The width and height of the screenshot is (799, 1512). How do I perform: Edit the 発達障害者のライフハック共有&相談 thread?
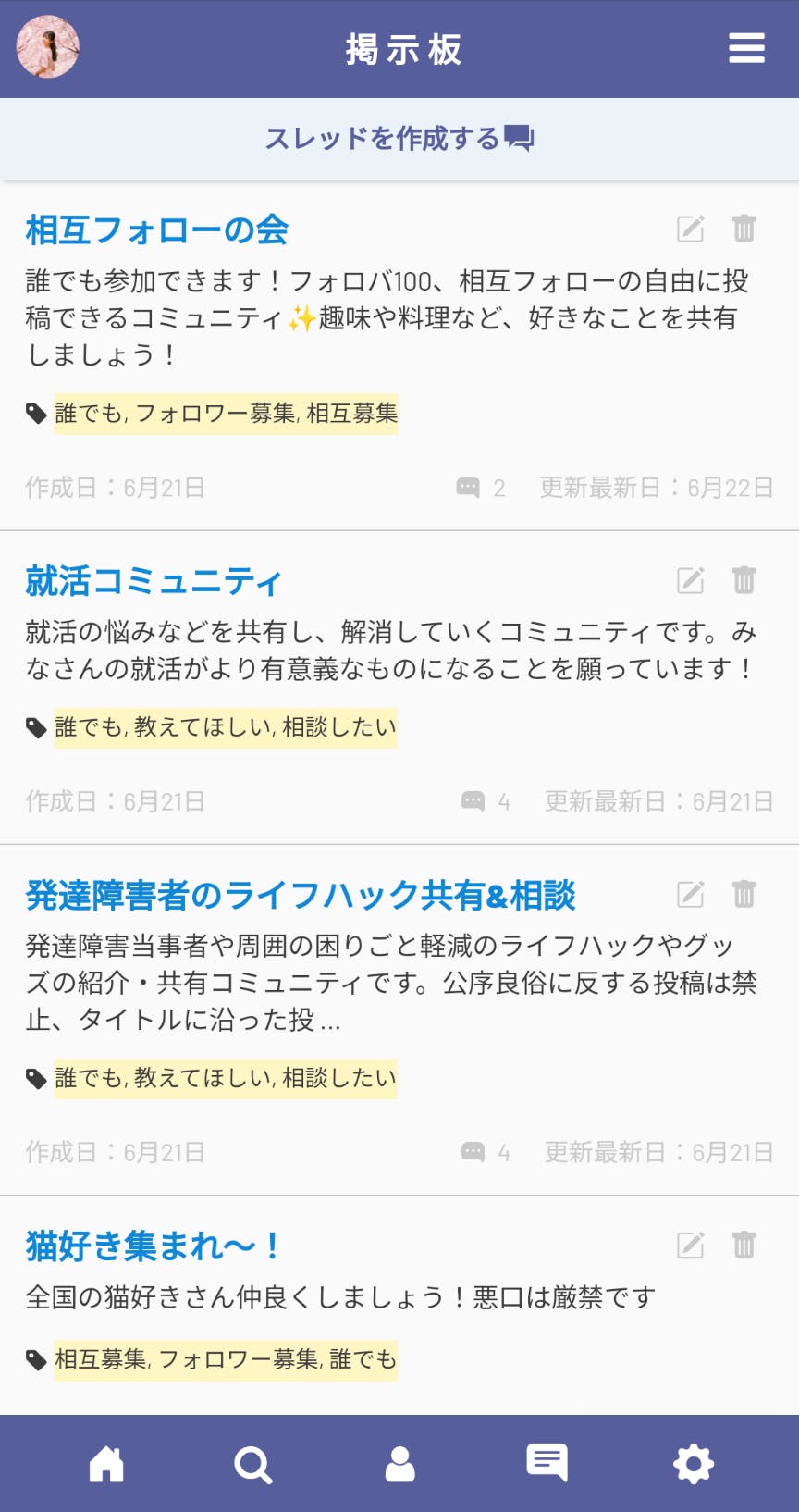coord(691,894)
